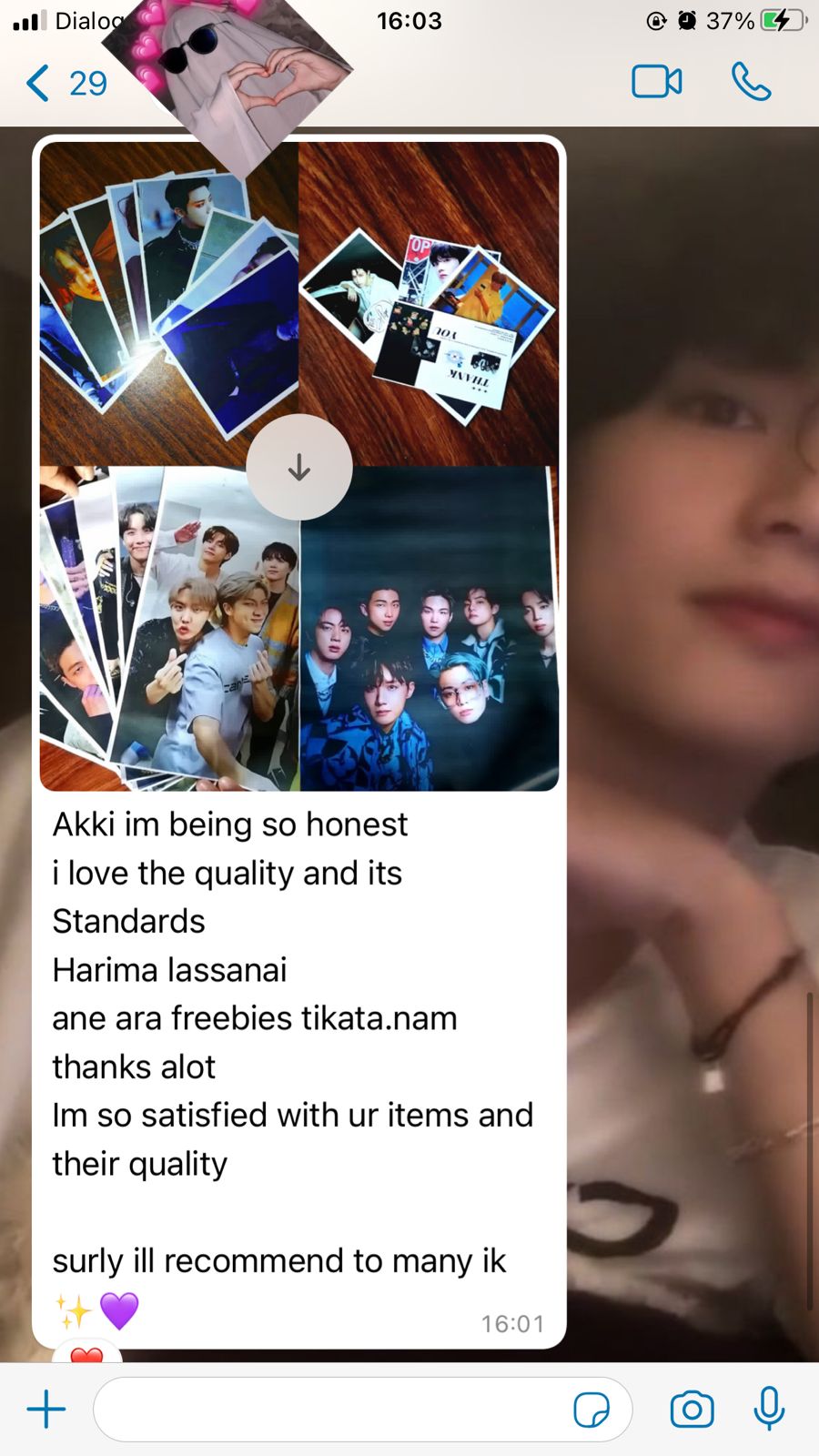Open the attachment plus menu
Viewport: 819px width, 1456px height.
46,1410
